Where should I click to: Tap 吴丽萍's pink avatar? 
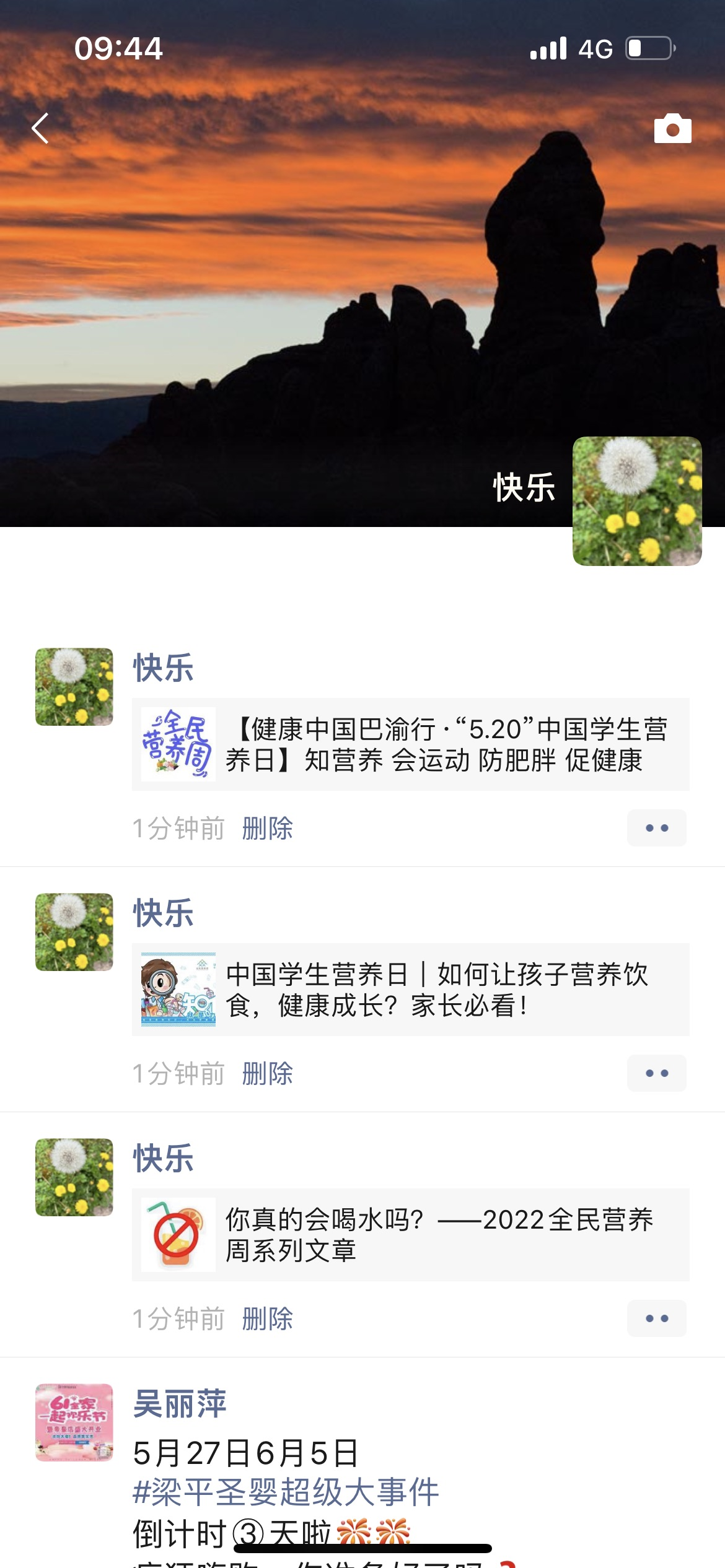(x=74, y=1422)
